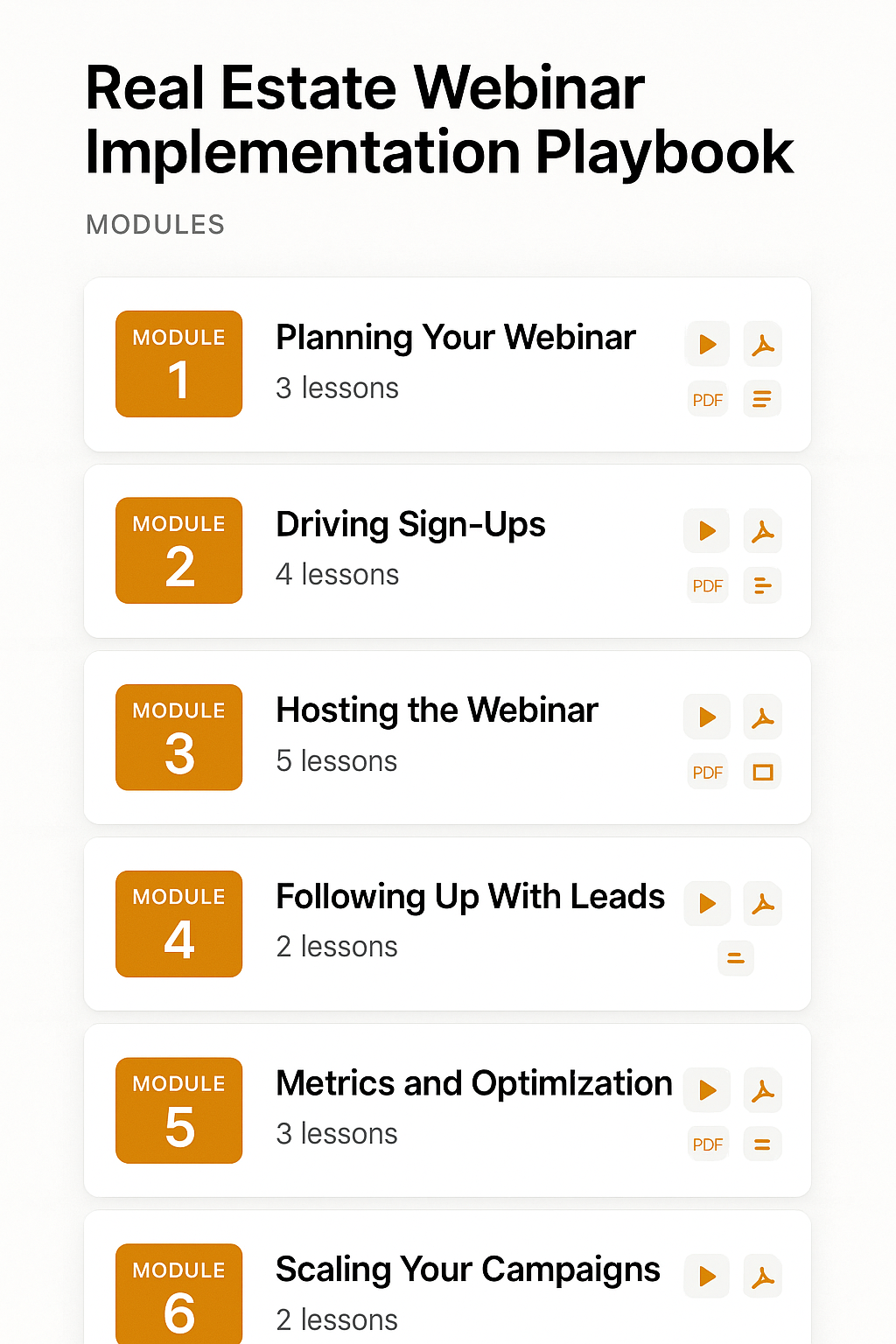896x1344 pixels.
Task: Select the transcript lines icon in Module 2
Action: point(762,585)
